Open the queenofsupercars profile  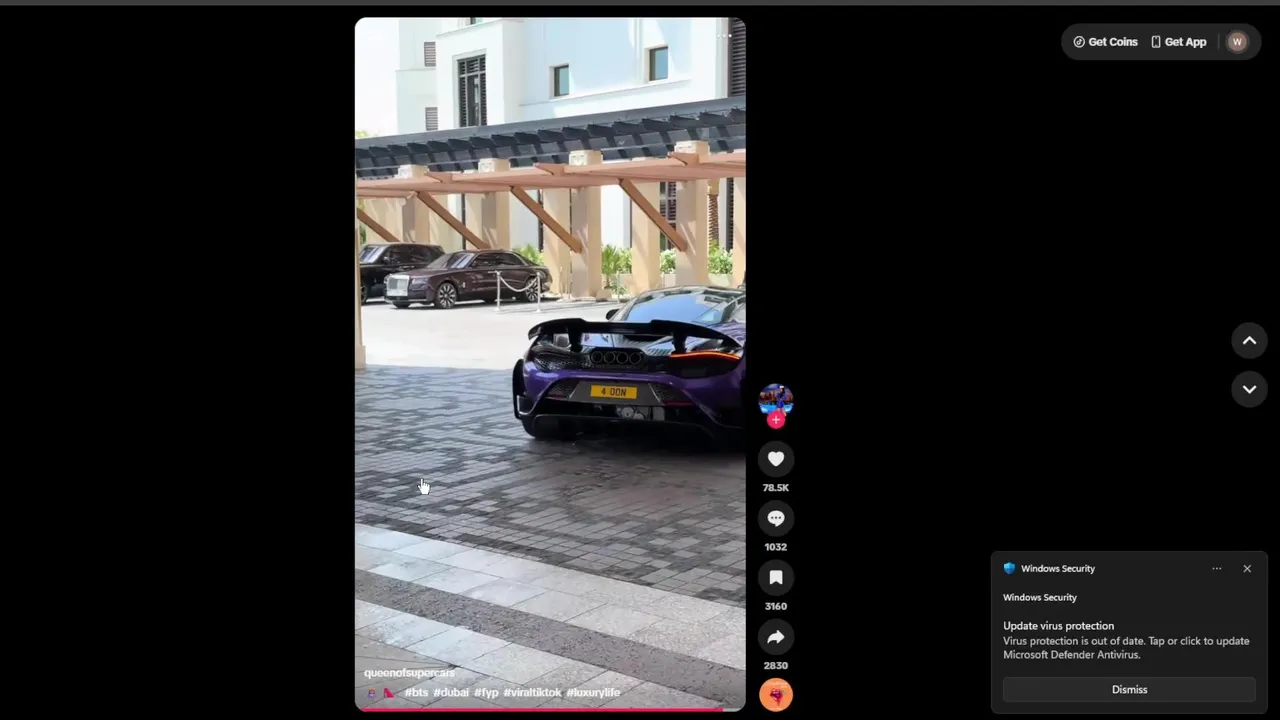click(x=409, y=673)
